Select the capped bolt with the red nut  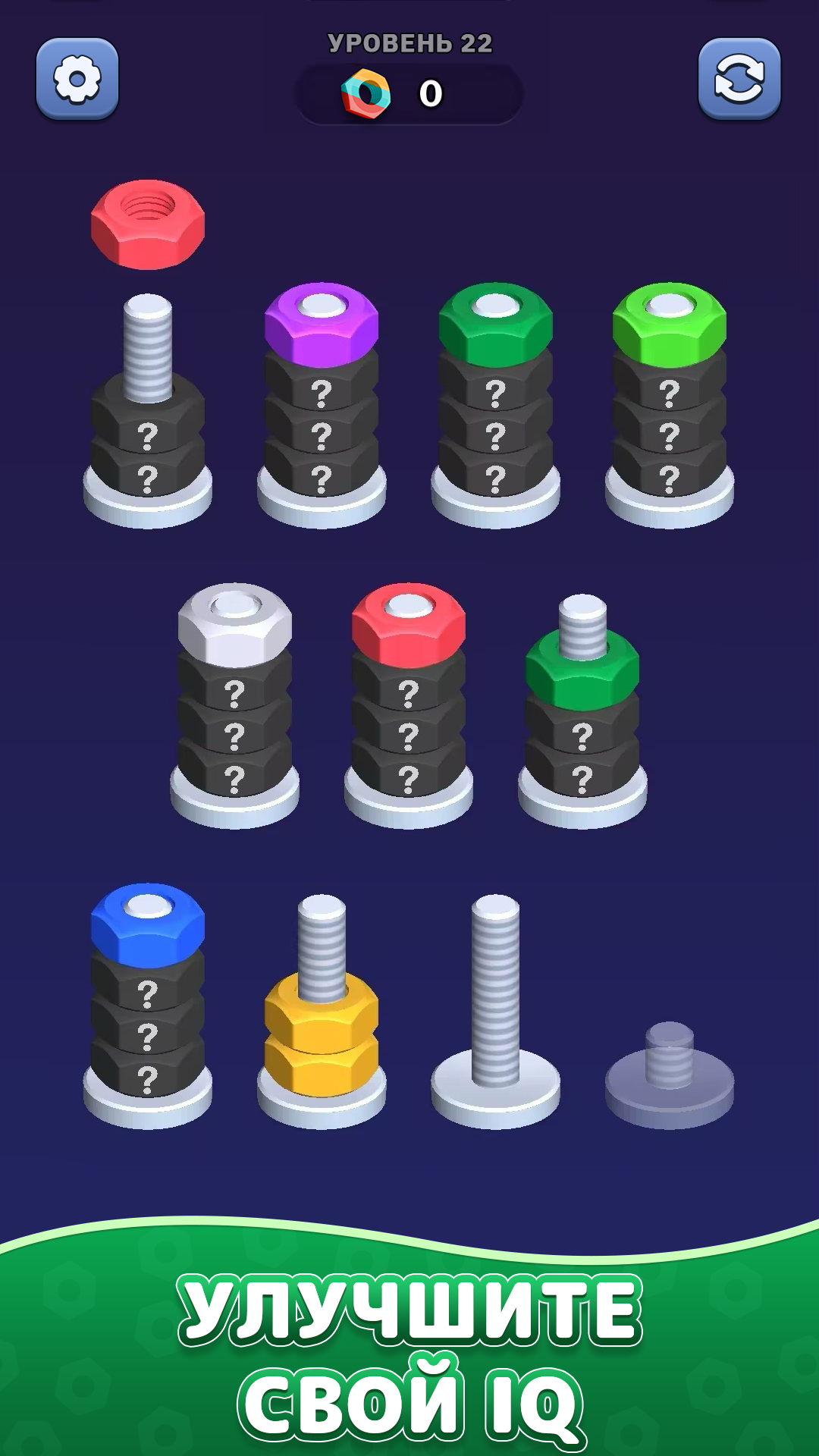point(408,701)
